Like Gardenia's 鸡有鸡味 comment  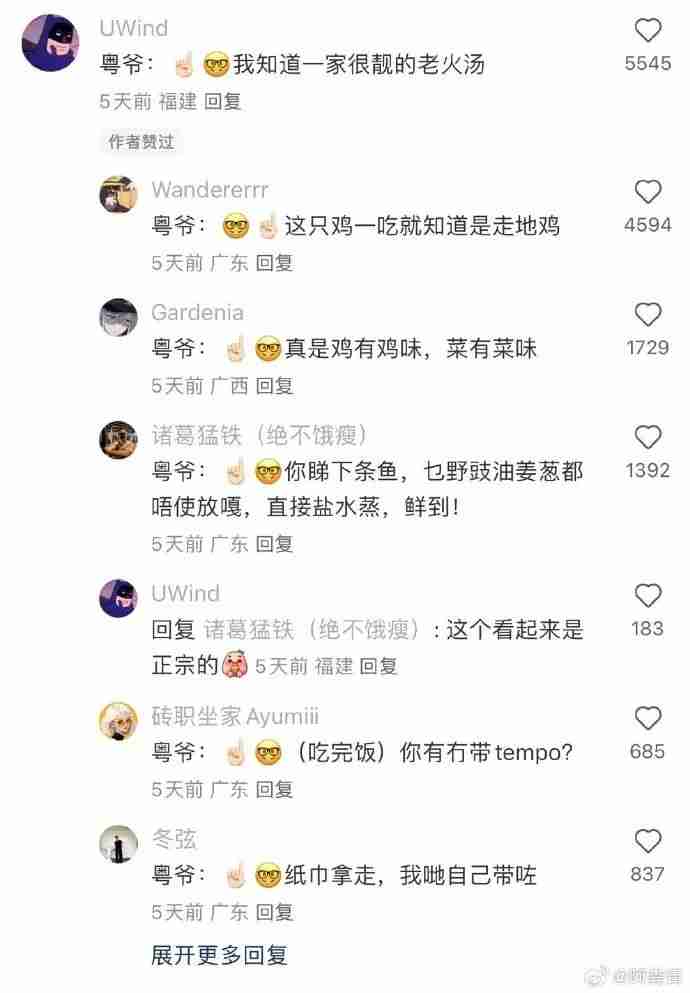[x=648, y=316]
